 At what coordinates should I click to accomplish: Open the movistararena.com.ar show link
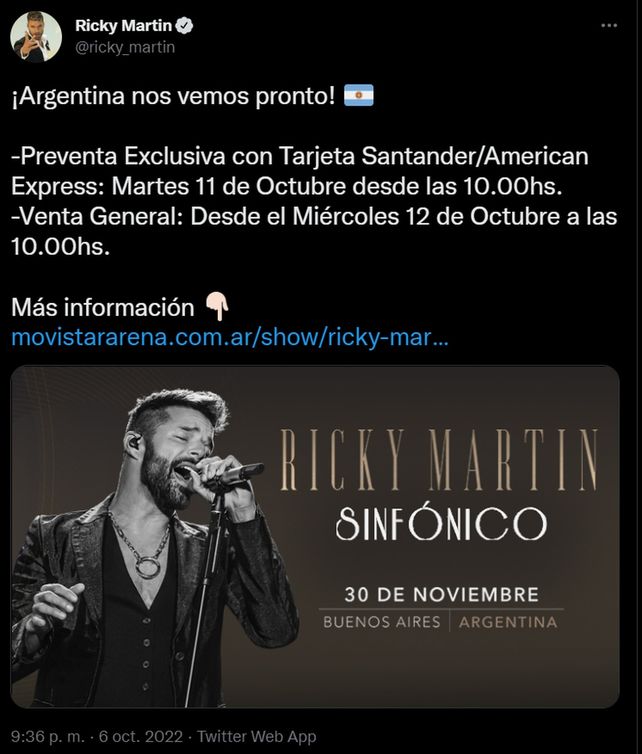(x=229, y=337)
